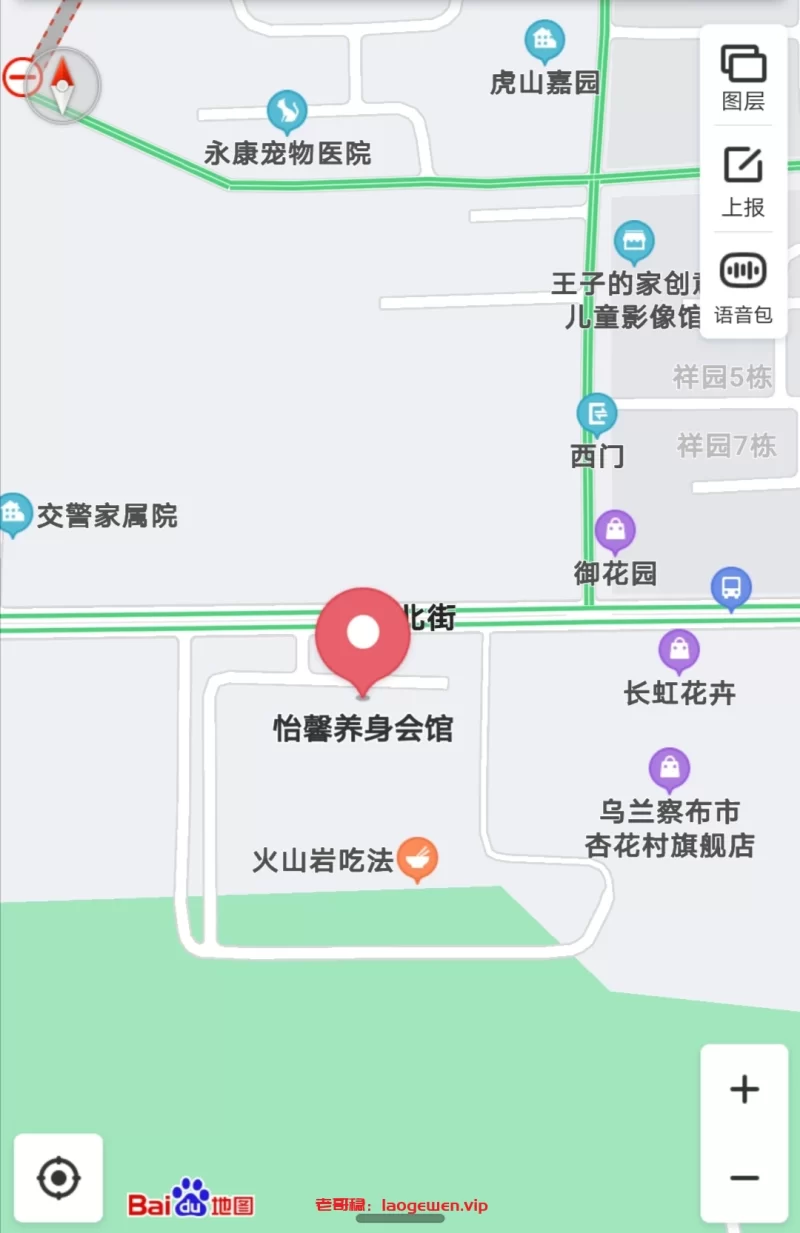Tap the compass to reset orientation
Screen dimensions: 800x1233
pos(62,84)
